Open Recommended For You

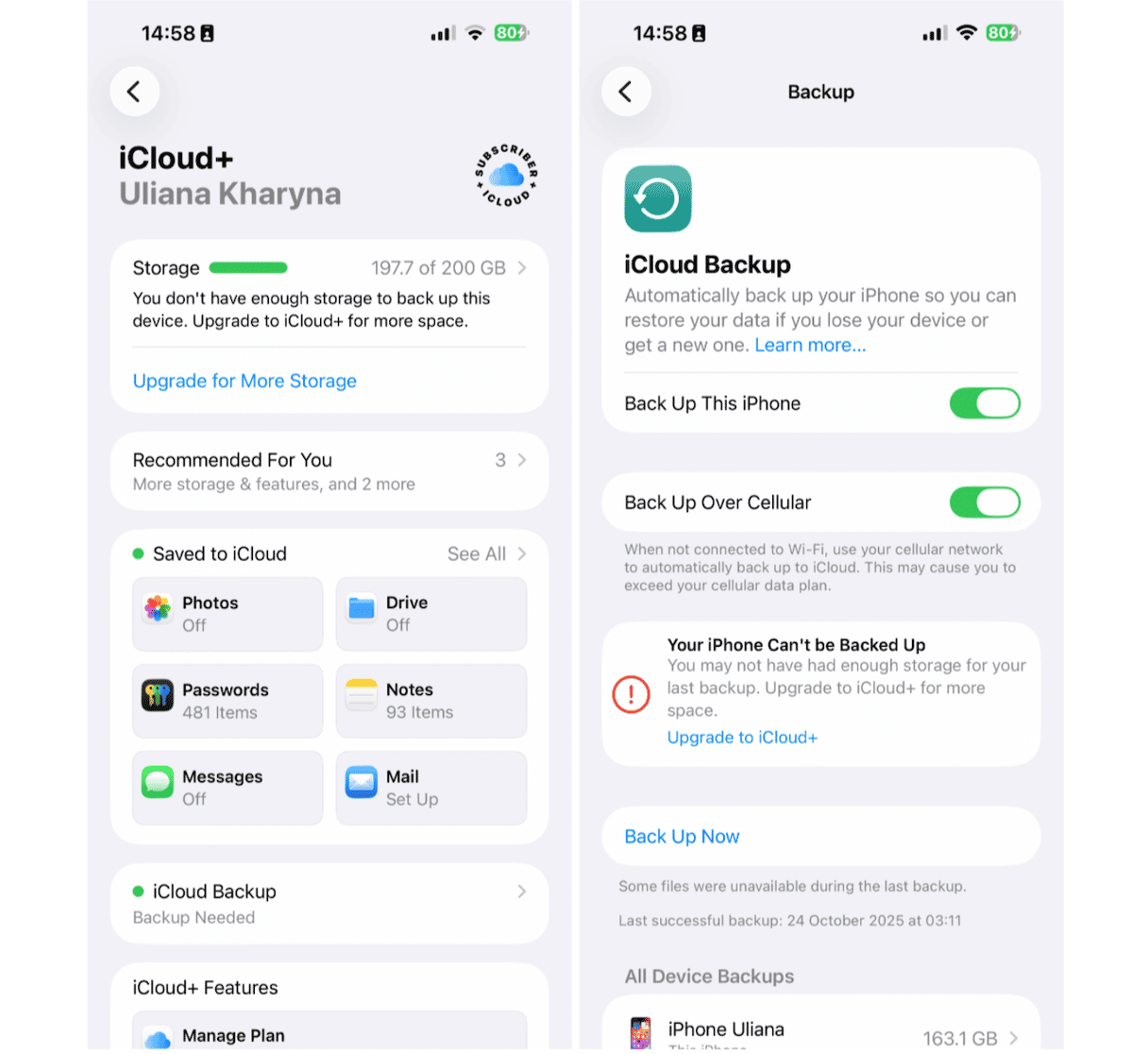point(329,471)
